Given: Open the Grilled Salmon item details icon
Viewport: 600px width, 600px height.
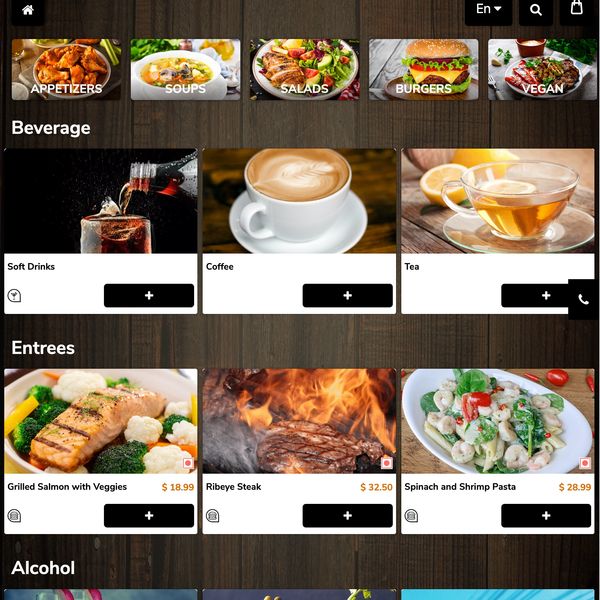Looking at the screenshot, I should [x=14, y=516].
